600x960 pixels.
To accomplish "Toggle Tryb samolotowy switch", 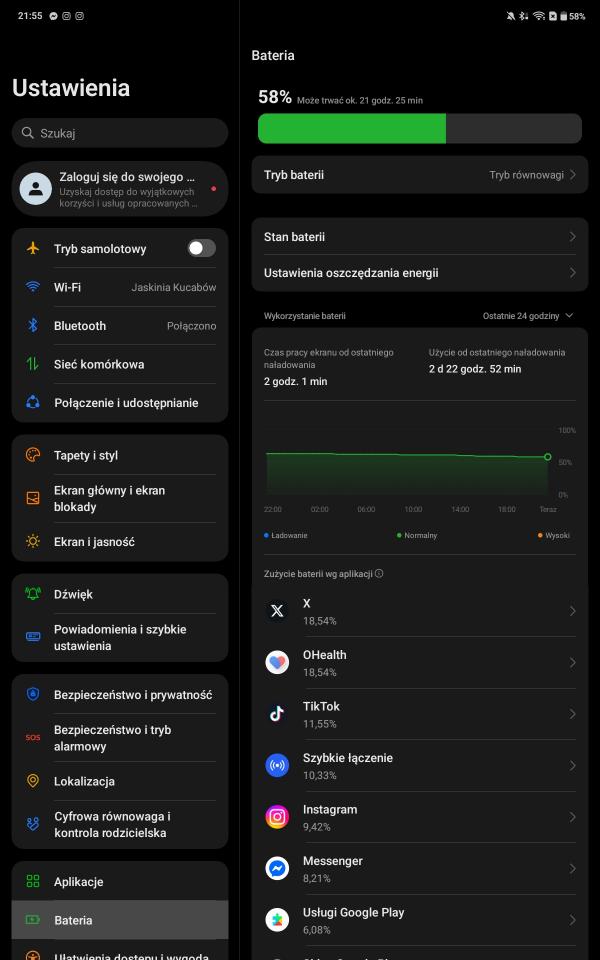I will pyautogui.click(x=201, y=248).
